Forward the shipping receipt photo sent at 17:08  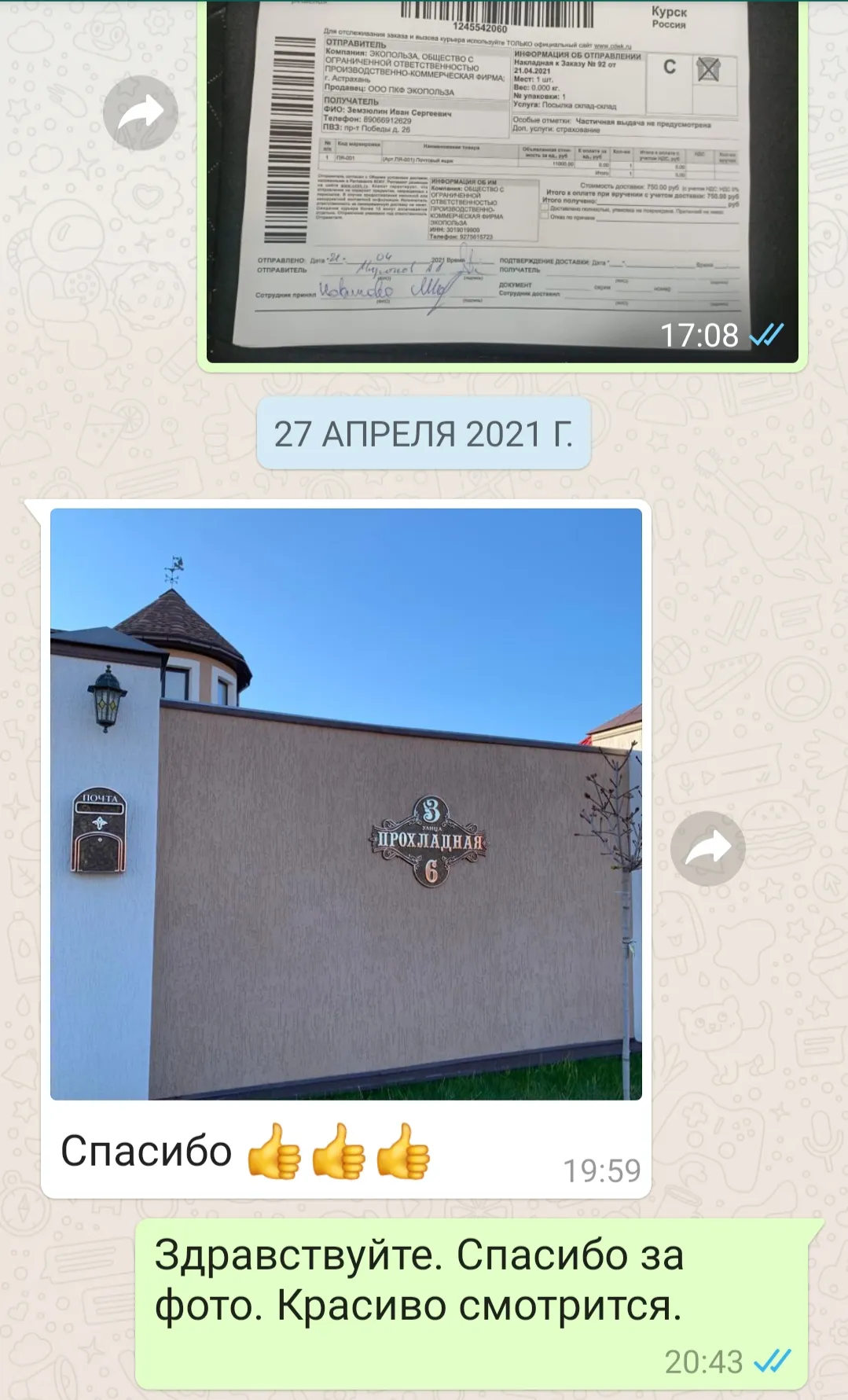(141, 113)
